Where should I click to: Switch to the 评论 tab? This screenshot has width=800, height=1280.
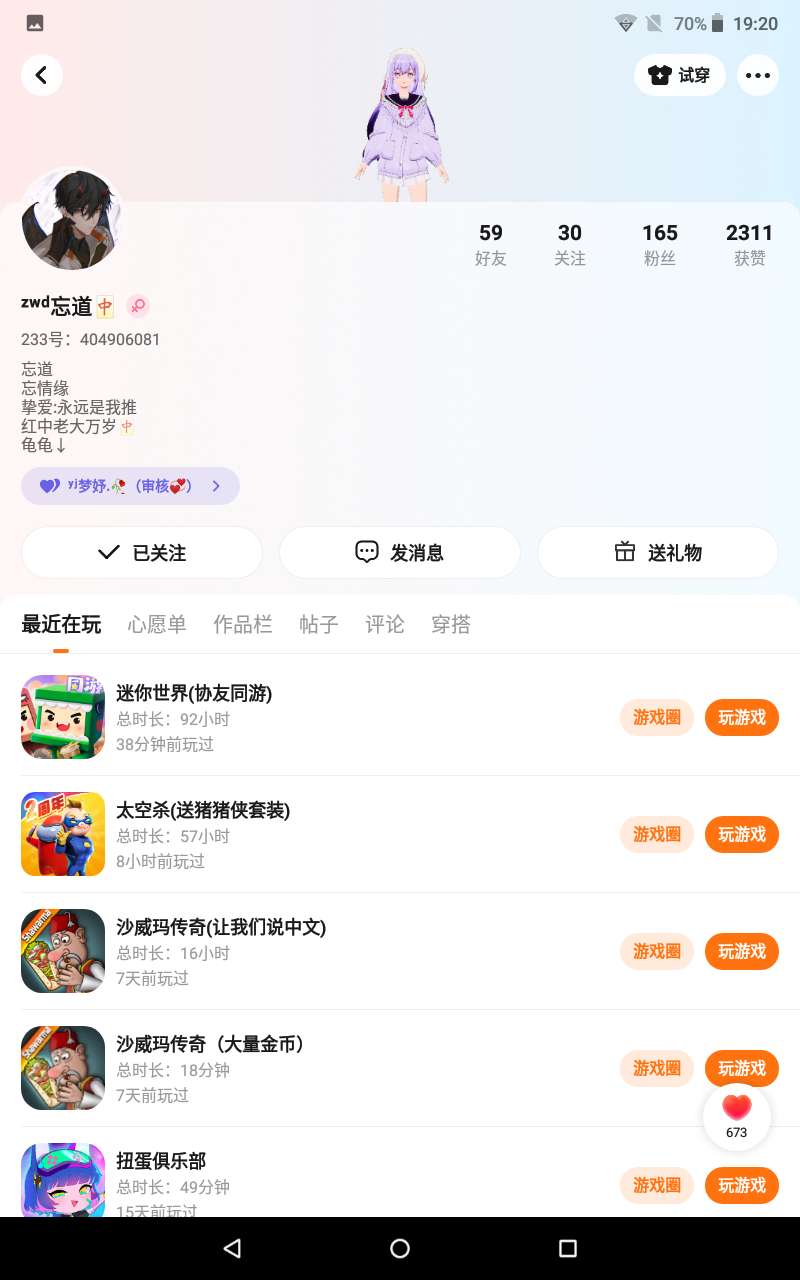[x=385, y=625]
